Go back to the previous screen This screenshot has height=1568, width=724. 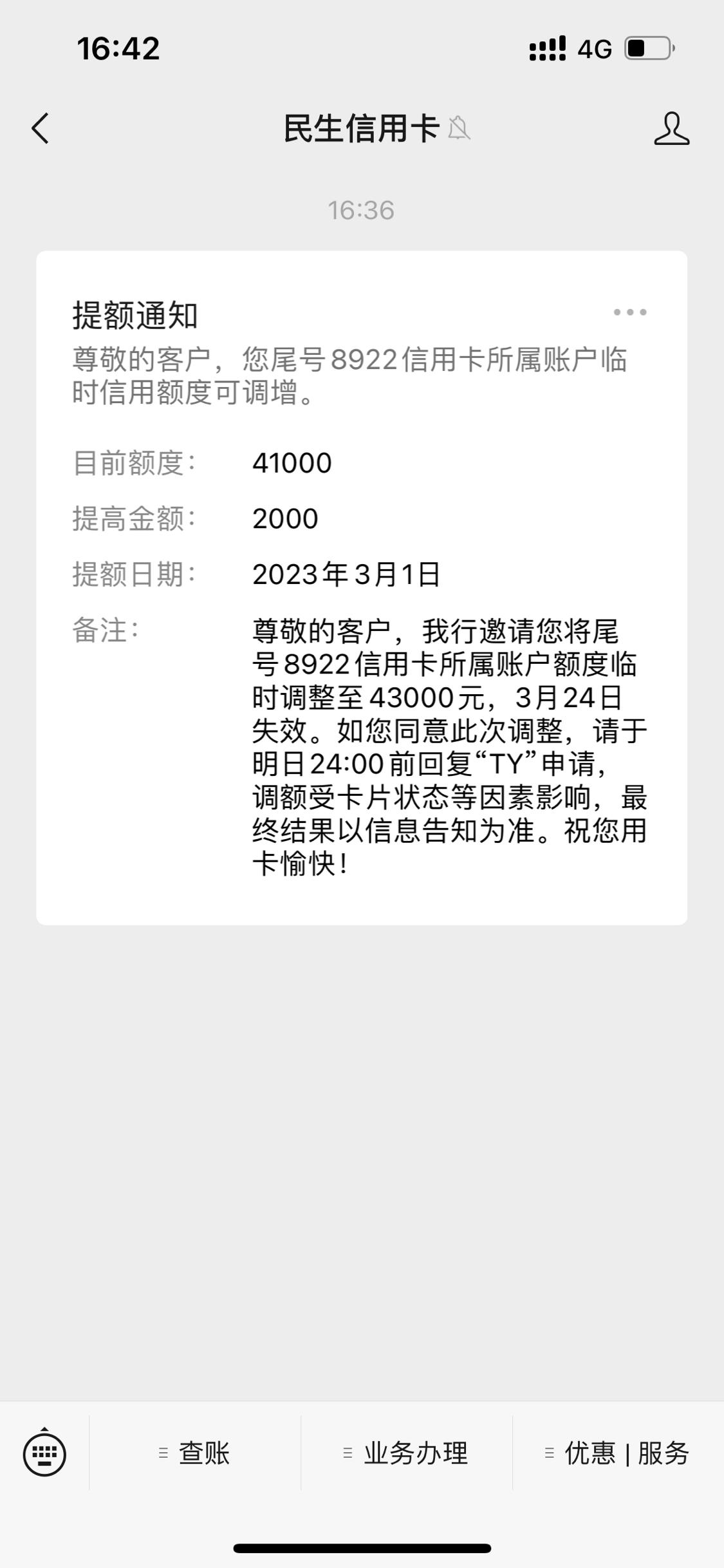coord(40,128)
